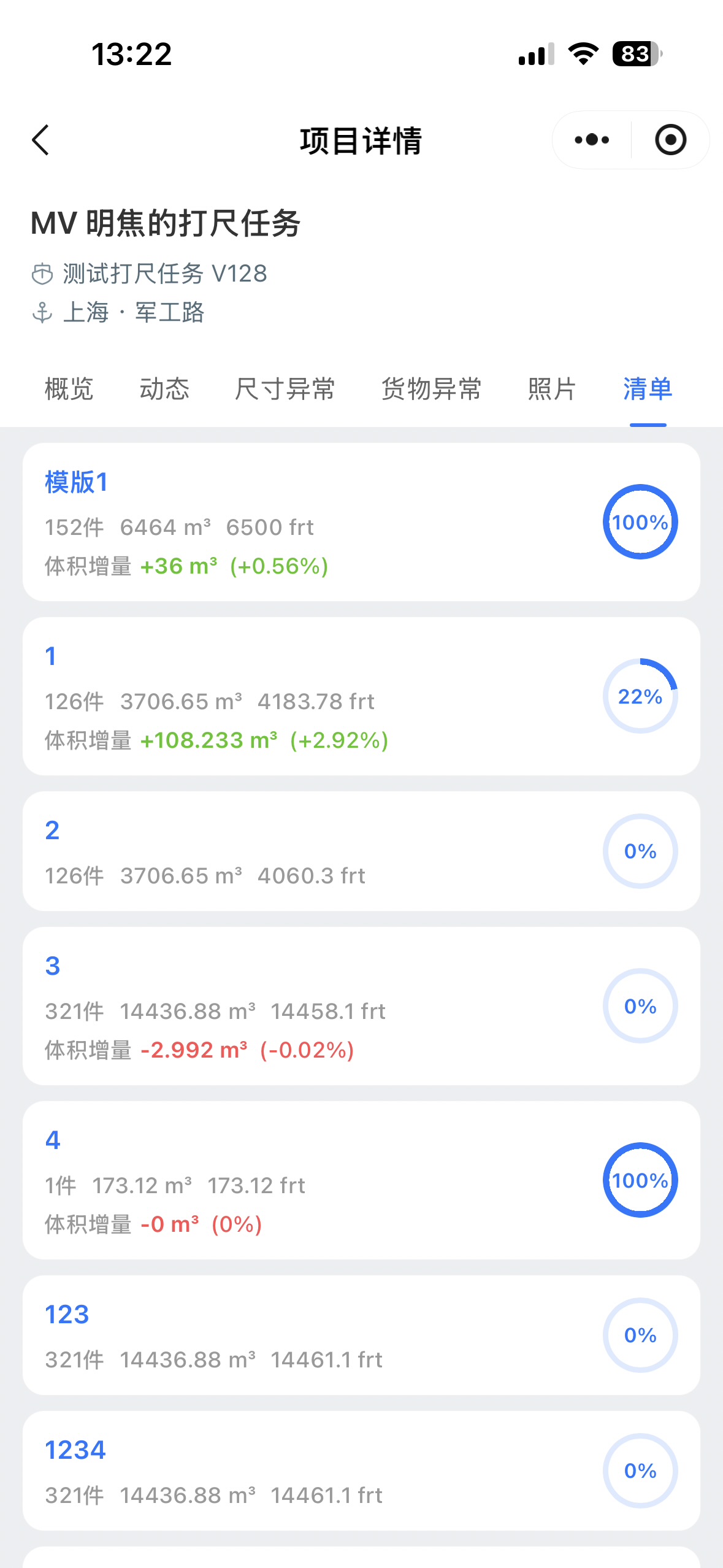Open the more options ellipsis menu

[x=589, y=140]
